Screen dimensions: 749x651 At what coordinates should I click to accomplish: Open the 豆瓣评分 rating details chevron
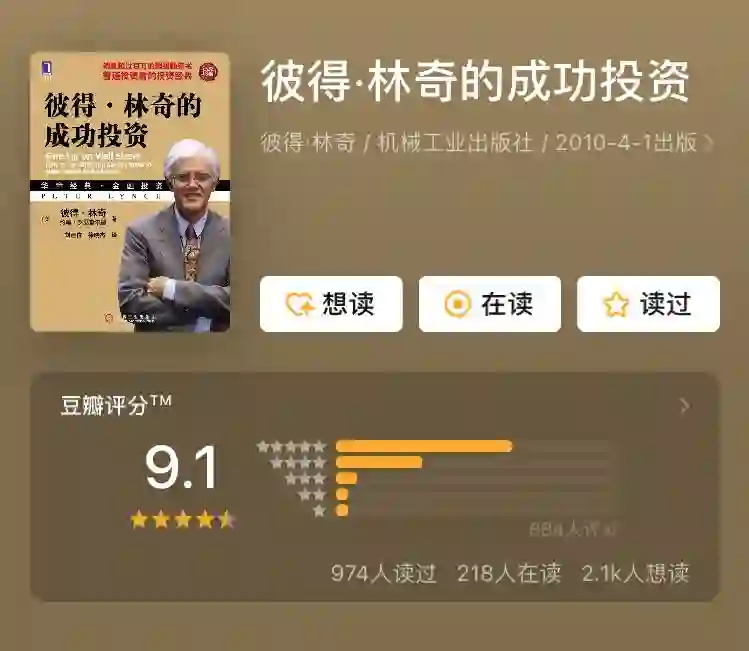pyautogui.click(x=684, y=406)
